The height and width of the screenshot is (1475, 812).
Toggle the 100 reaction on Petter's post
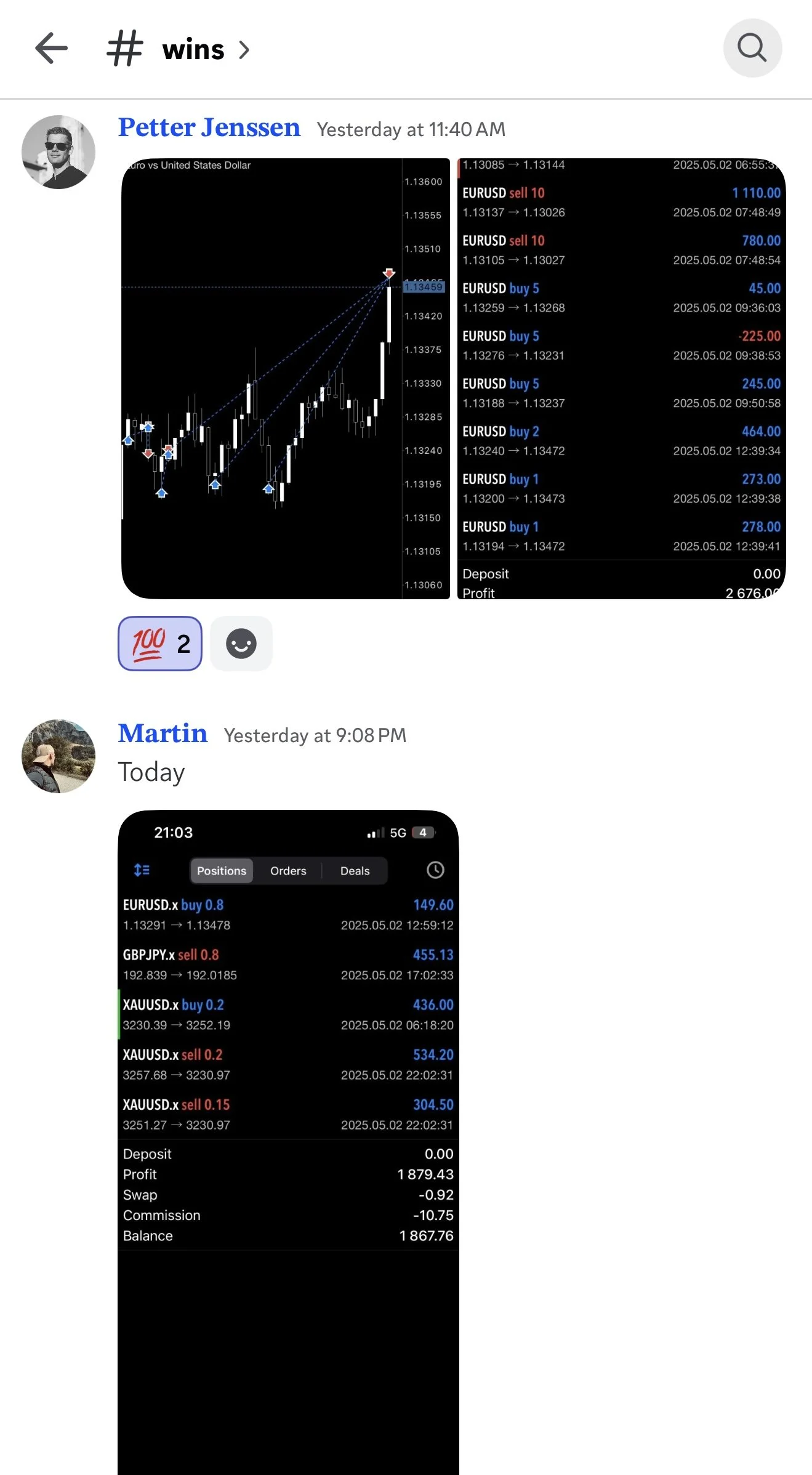(160, 644)
